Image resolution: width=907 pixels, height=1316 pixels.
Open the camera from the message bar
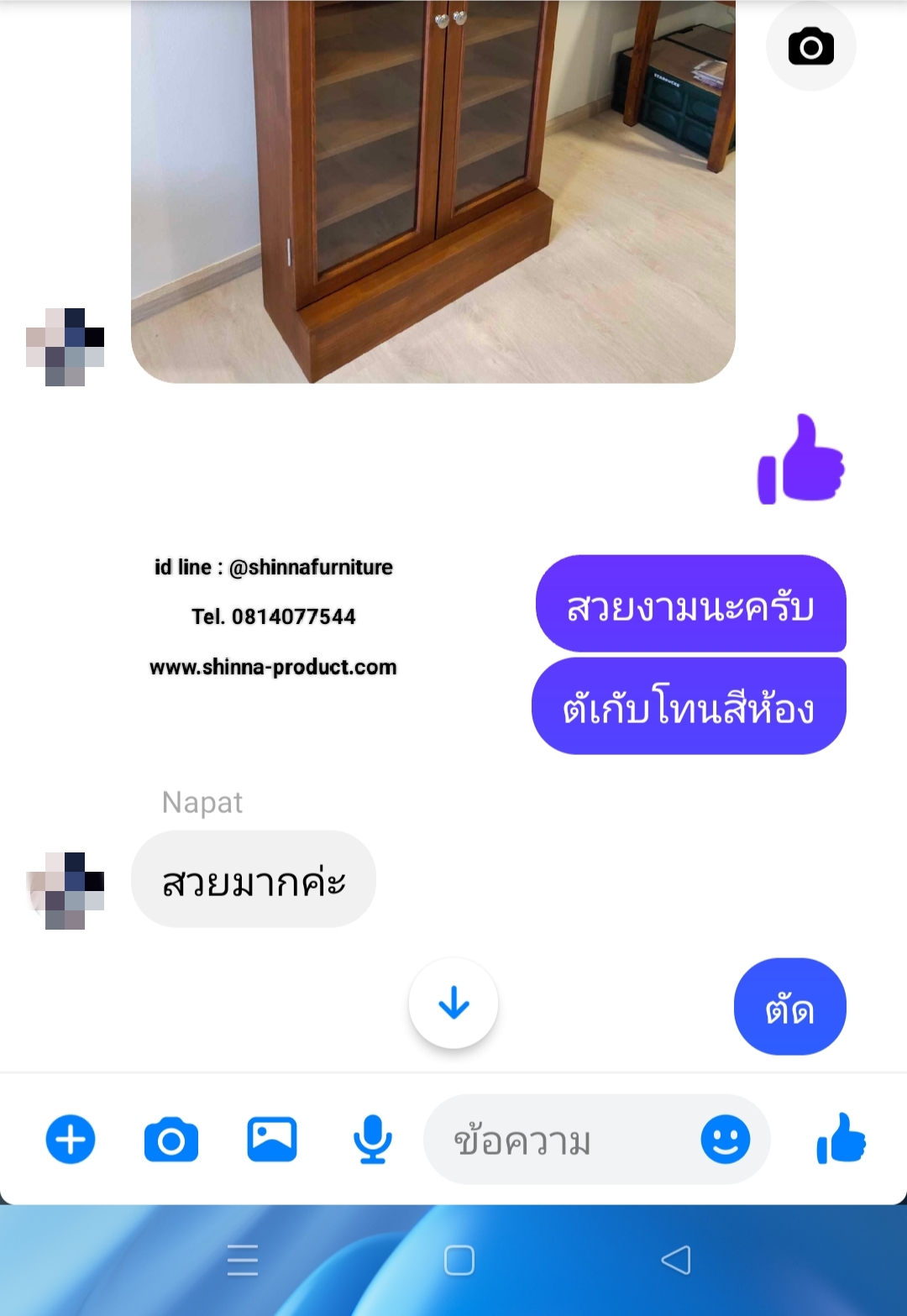171,1140
